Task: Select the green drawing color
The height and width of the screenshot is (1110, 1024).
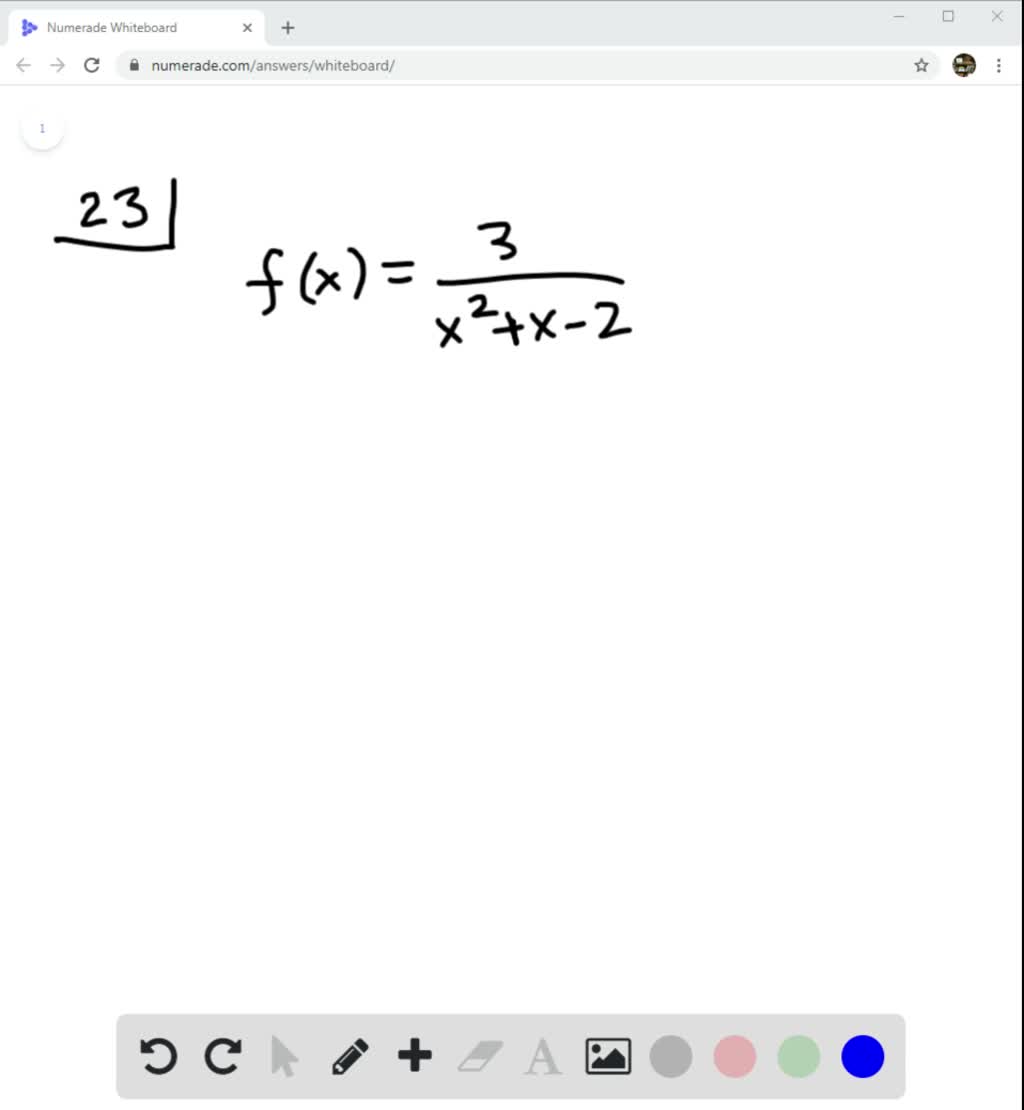Action: [x=798, y=1056]
